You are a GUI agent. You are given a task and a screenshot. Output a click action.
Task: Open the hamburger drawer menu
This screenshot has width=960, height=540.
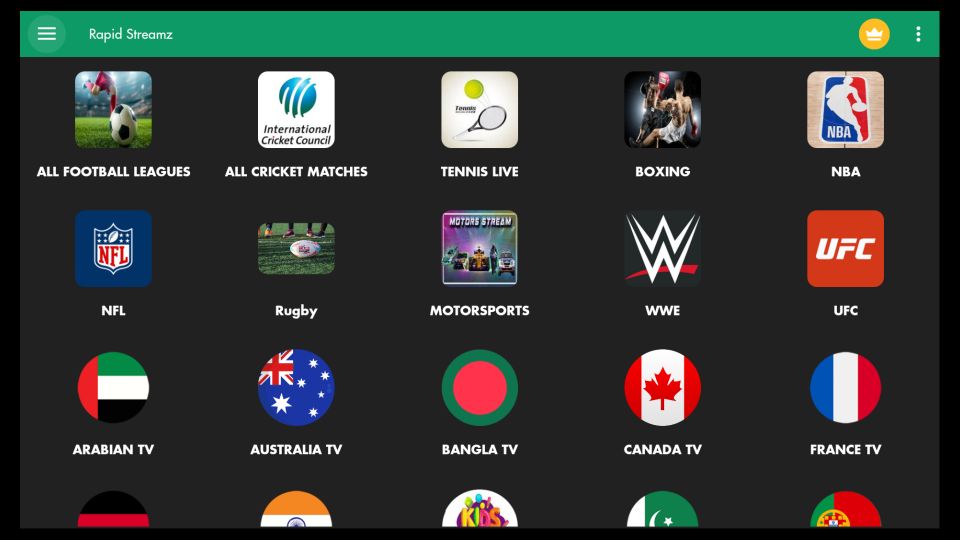[46, 34]
